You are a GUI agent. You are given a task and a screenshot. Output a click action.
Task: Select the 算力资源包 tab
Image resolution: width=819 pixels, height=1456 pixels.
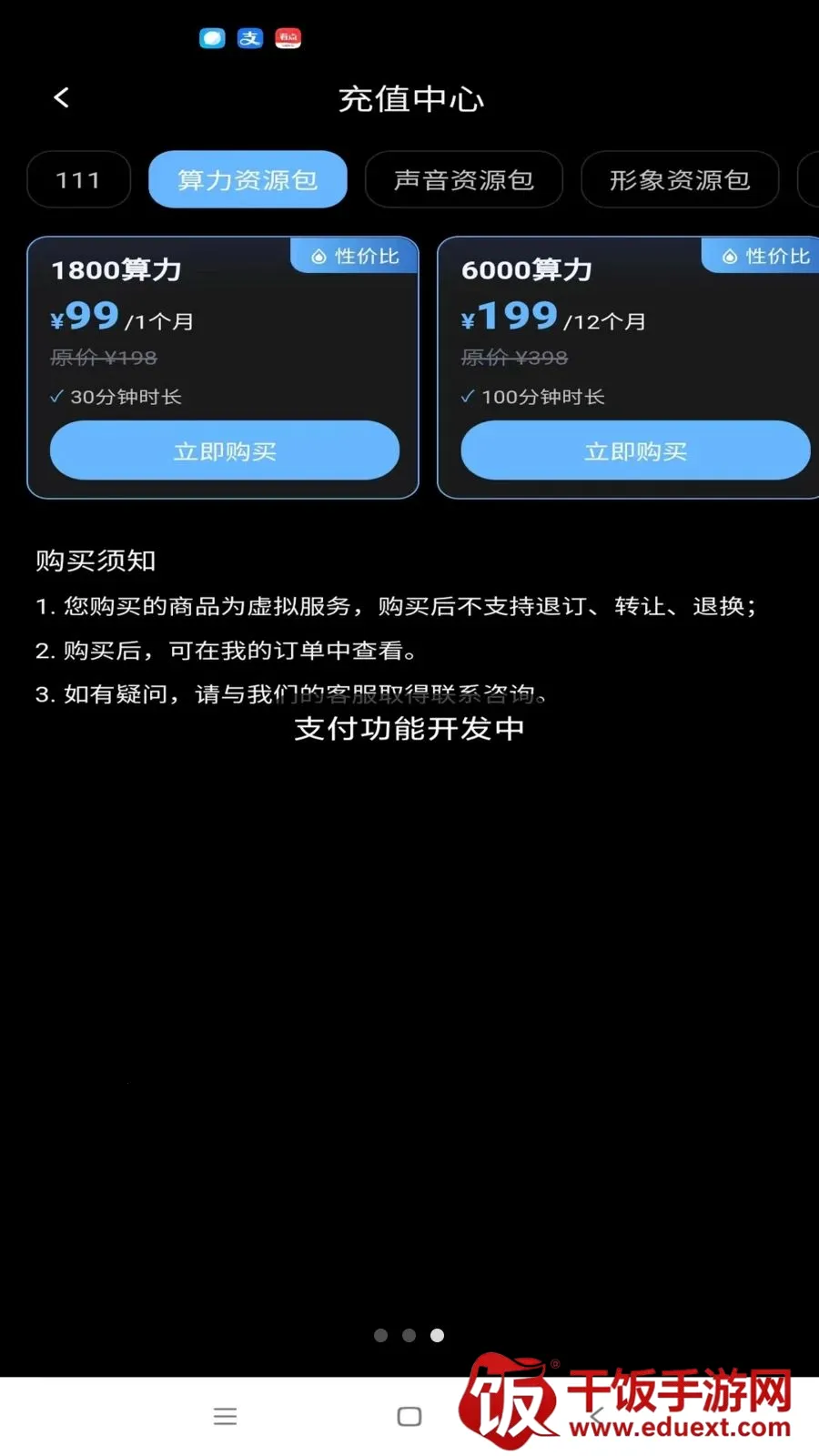[x=248, y=179]
